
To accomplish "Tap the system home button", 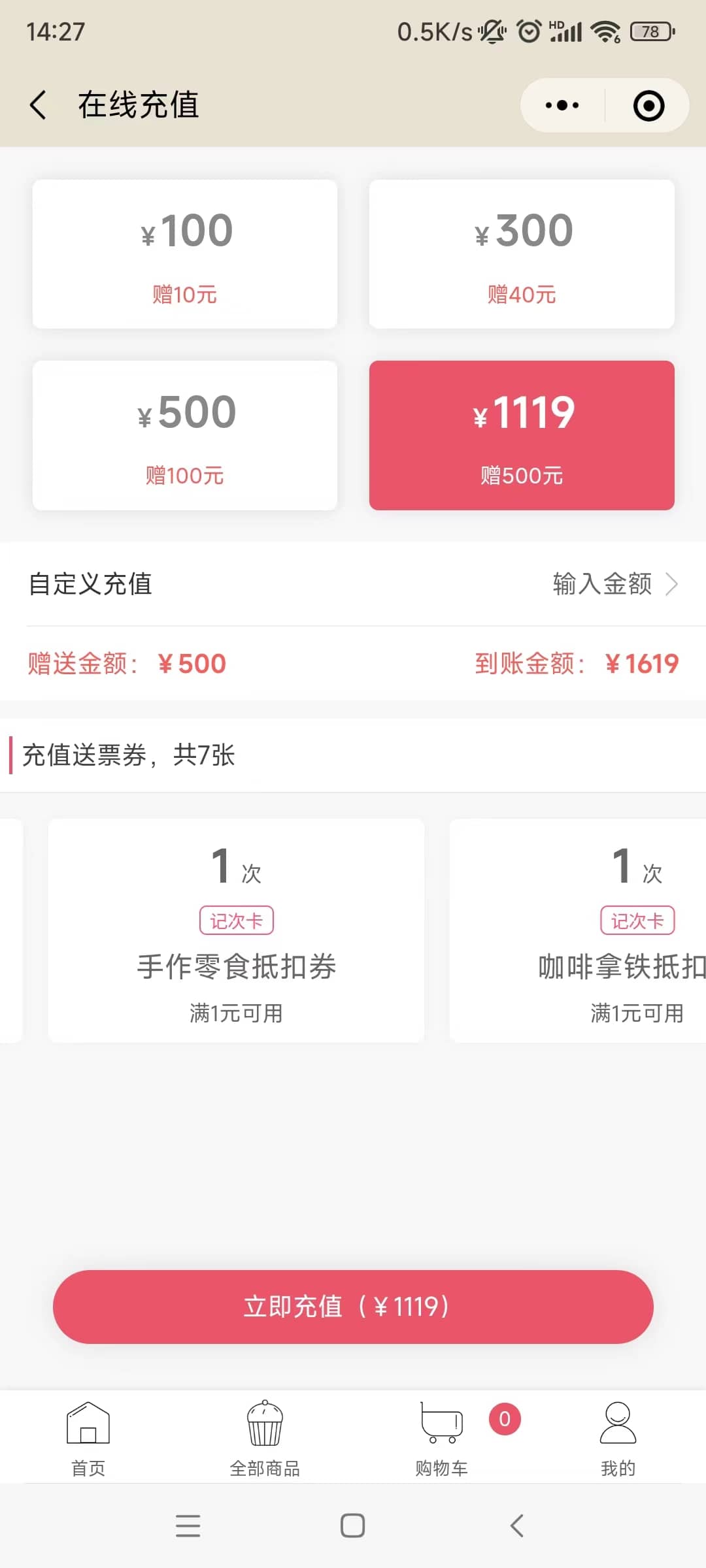I will (x=353, y=1526).
